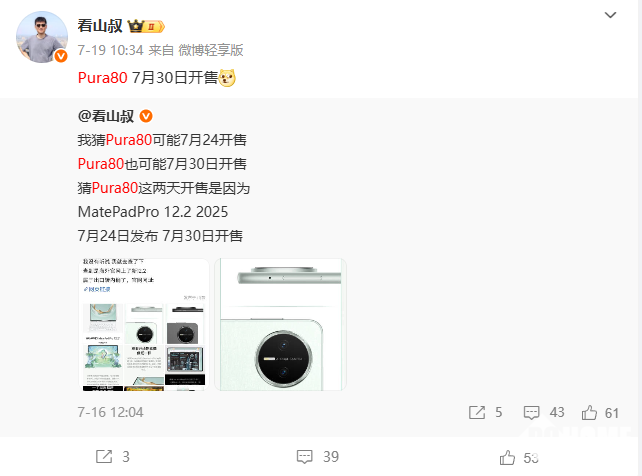Open the Pura80 topic link in the top post
Viewport: 642px width, 476px height.
(102, 78)
